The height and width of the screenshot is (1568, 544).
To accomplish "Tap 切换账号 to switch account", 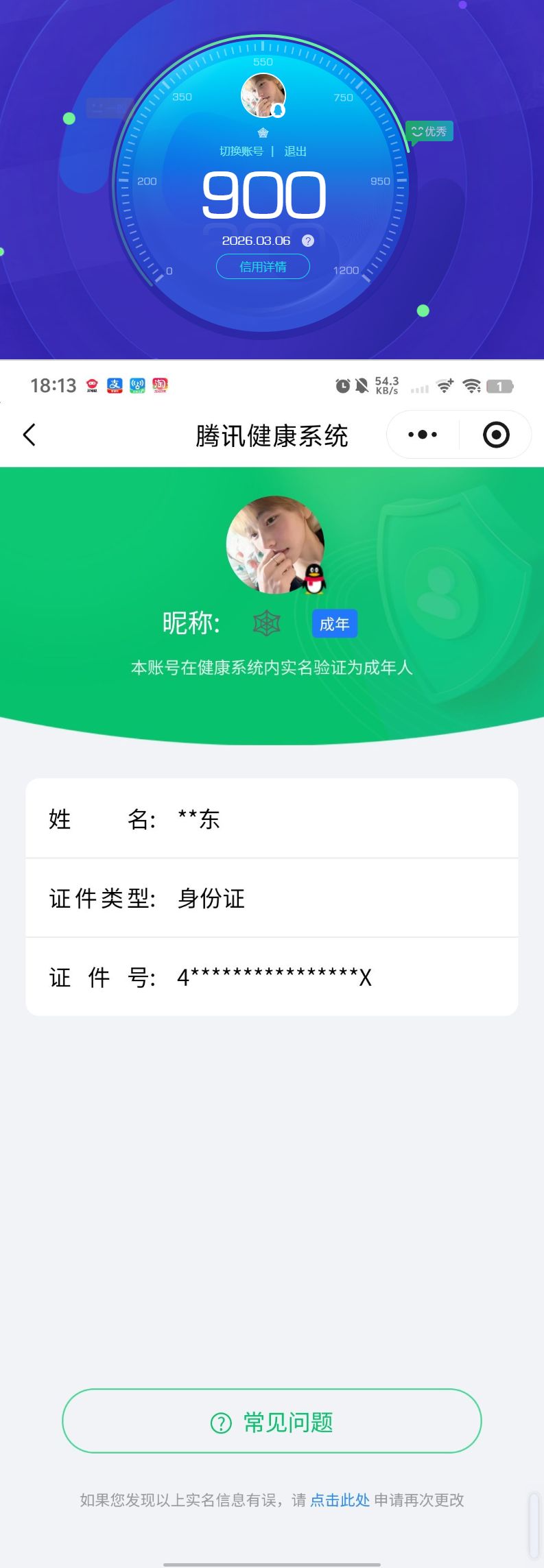I will [x=241, y=152].
